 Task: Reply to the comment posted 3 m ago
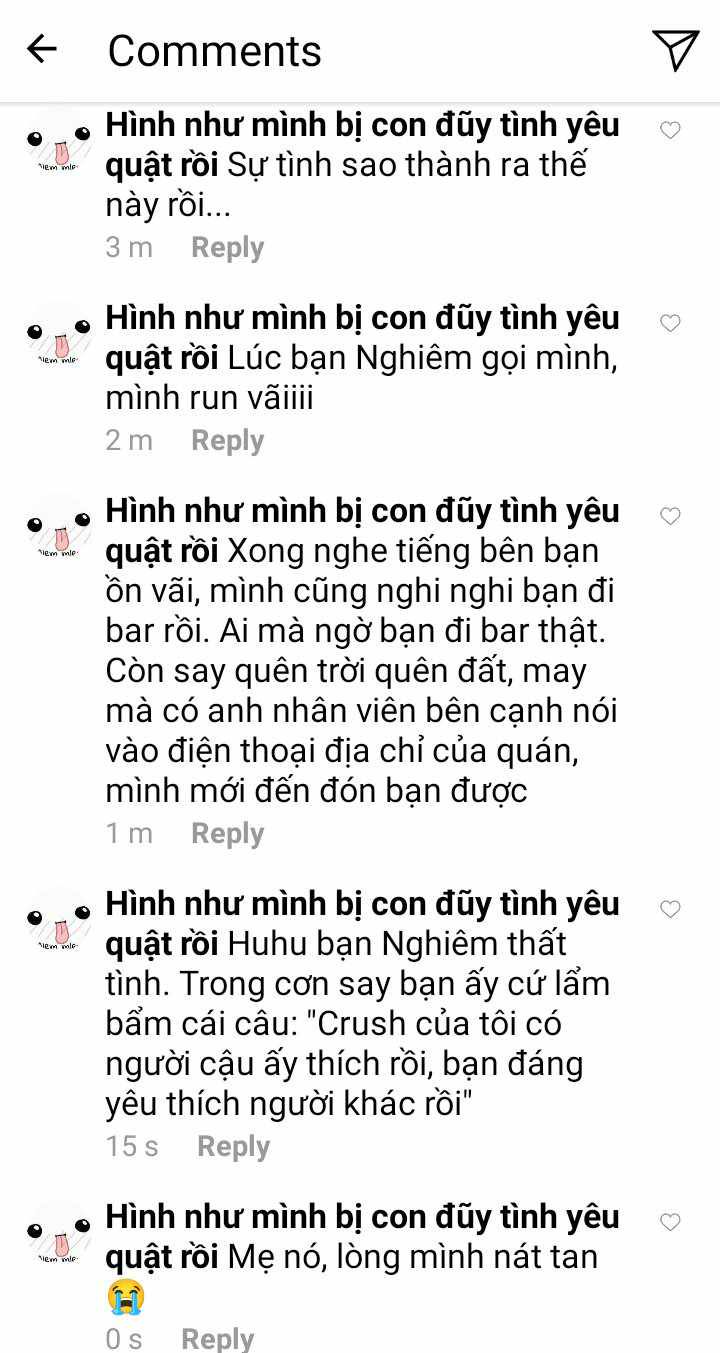point(227,247)
